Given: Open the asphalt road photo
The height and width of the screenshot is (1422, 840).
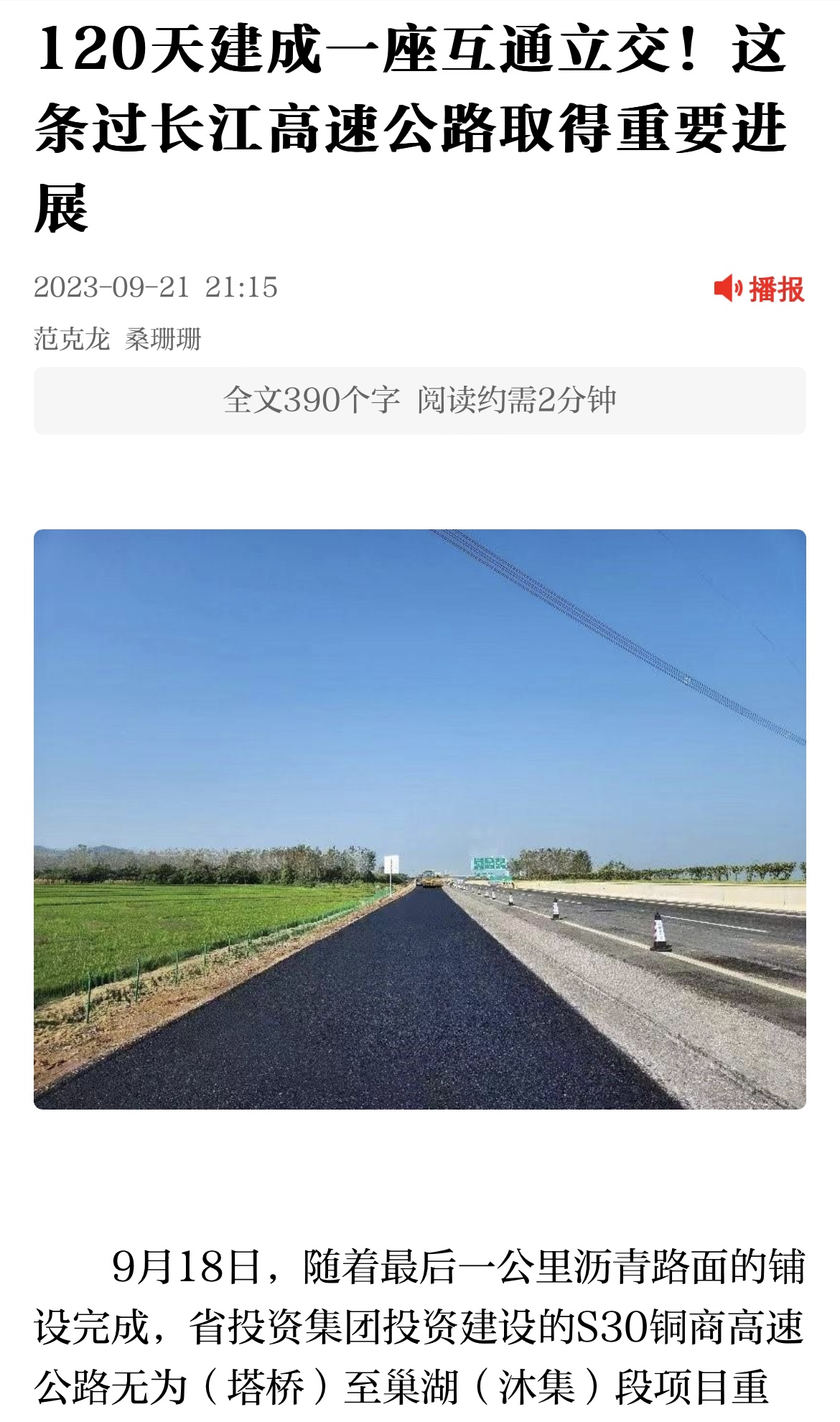Looking at the screenshot, I should point(420,819).
